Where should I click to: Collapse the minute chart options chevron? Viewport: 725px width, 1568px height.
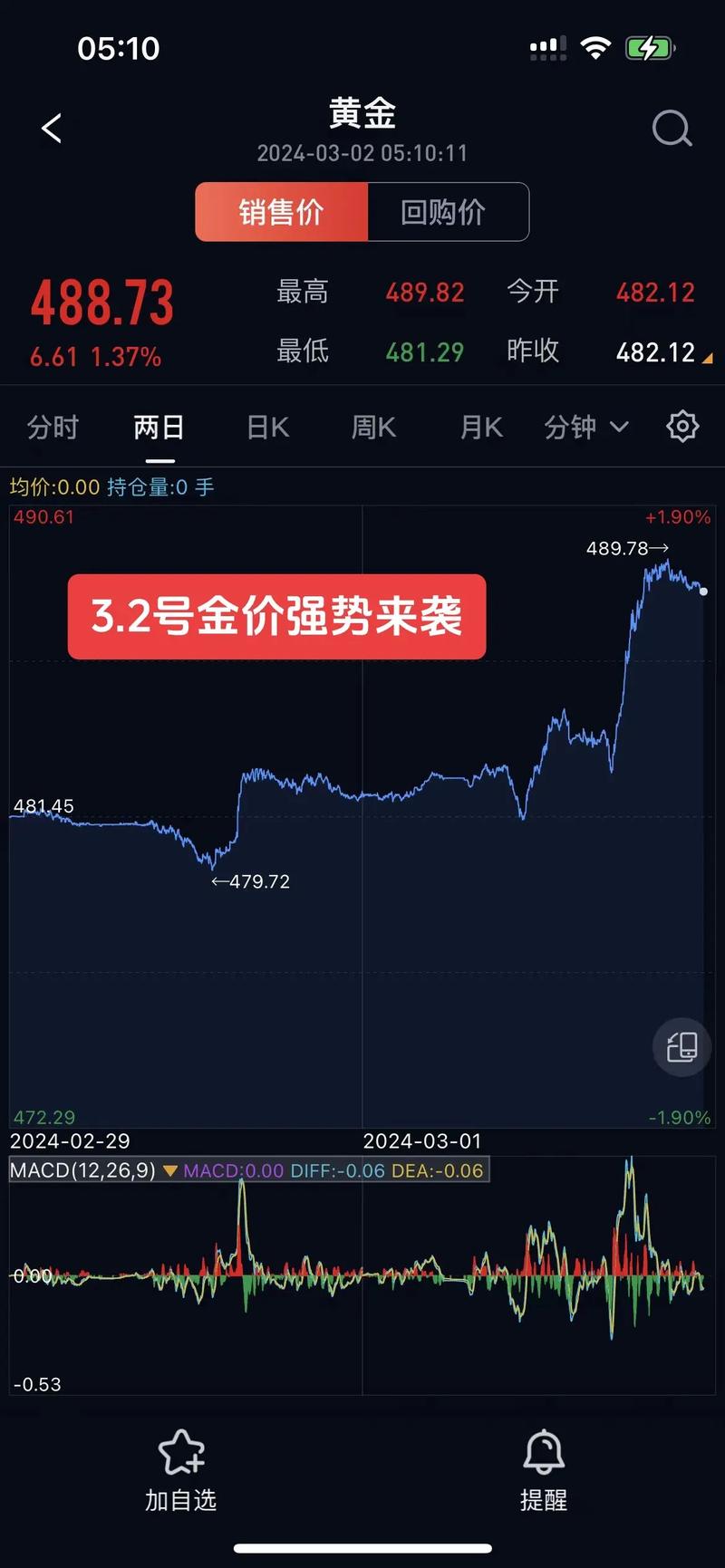[619, 426]
